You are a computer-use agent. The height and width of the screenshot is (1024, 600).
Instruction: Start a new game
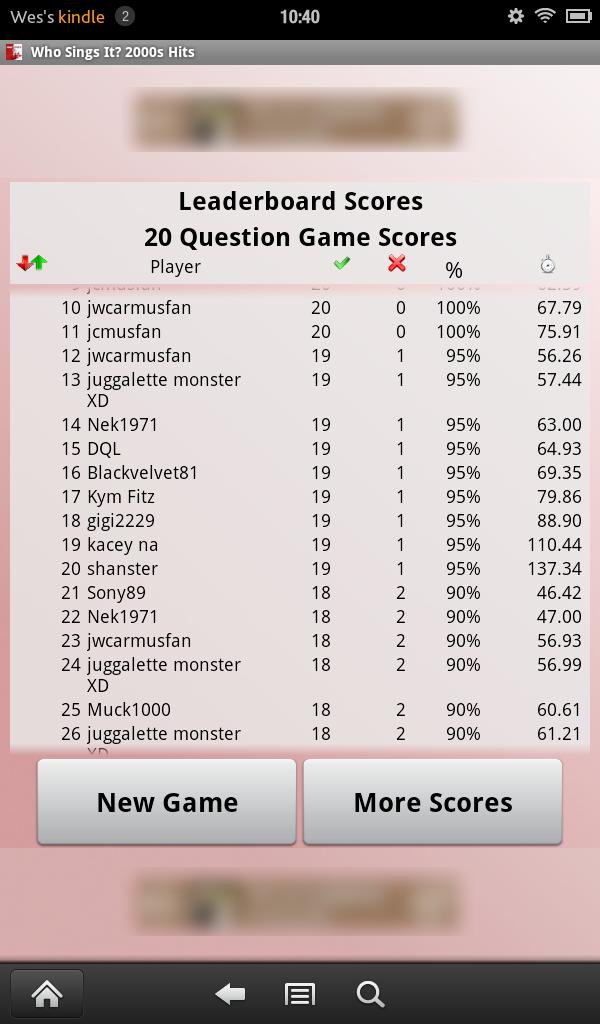tap(167, 802)
